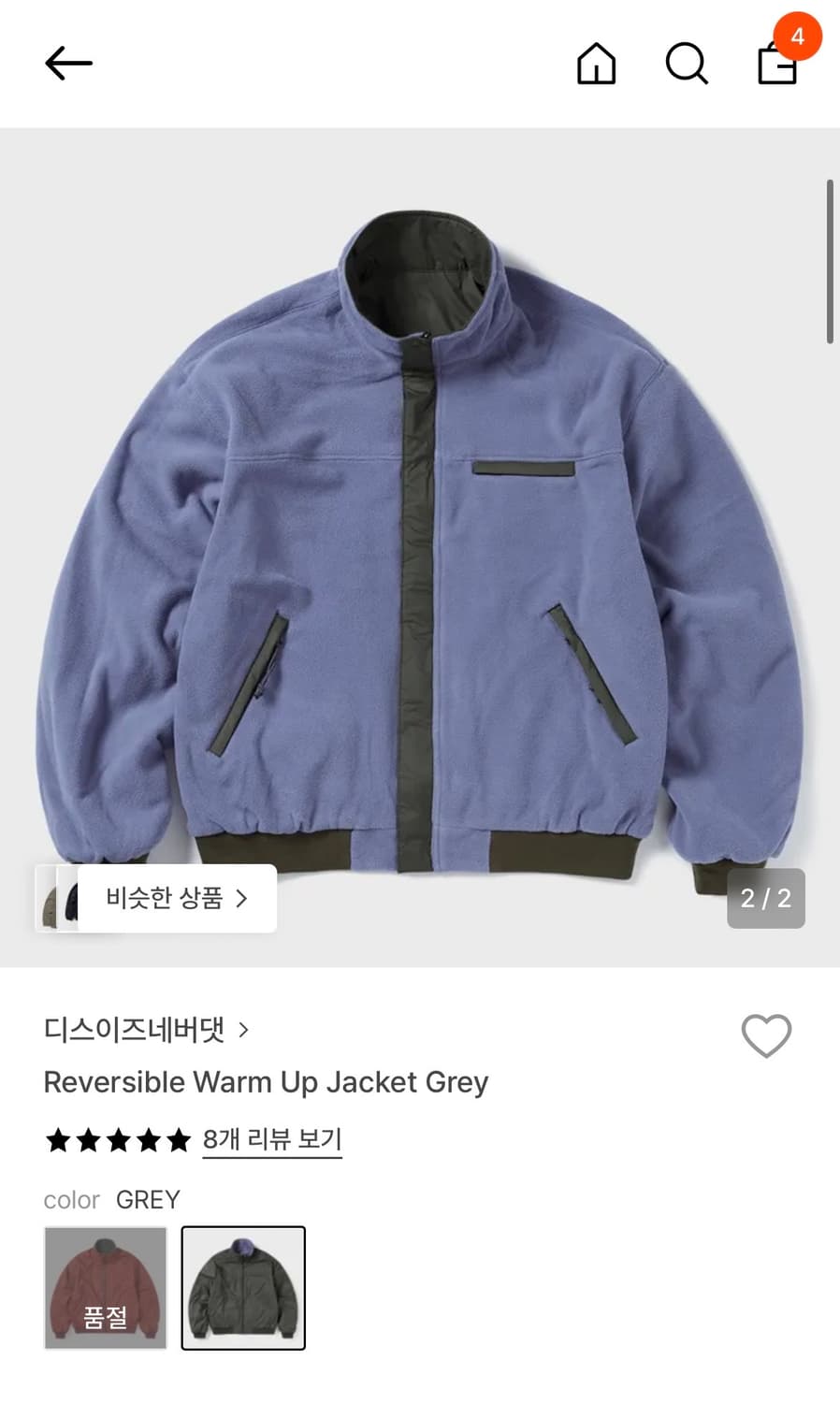
Task: Expand the chevron next to 디스이즈네버댓
Action: 243,1029
